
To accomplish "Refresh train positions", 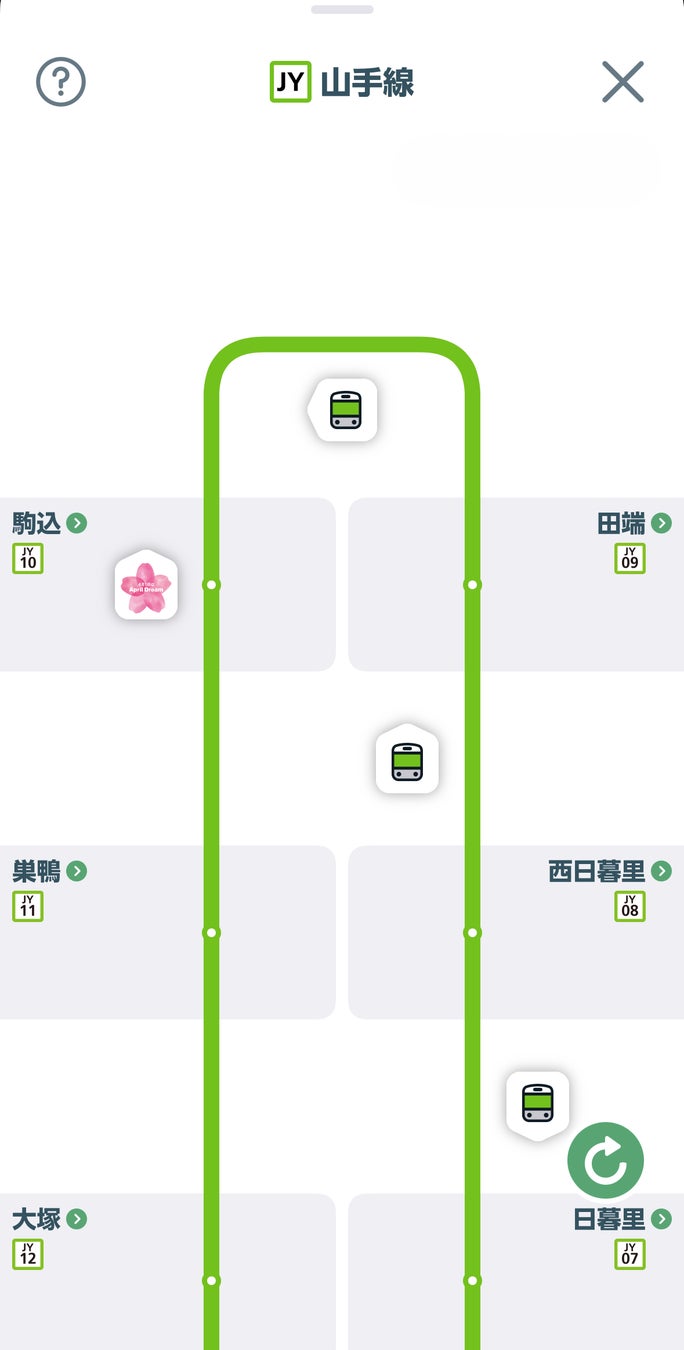I will [x=605, y=1161].
